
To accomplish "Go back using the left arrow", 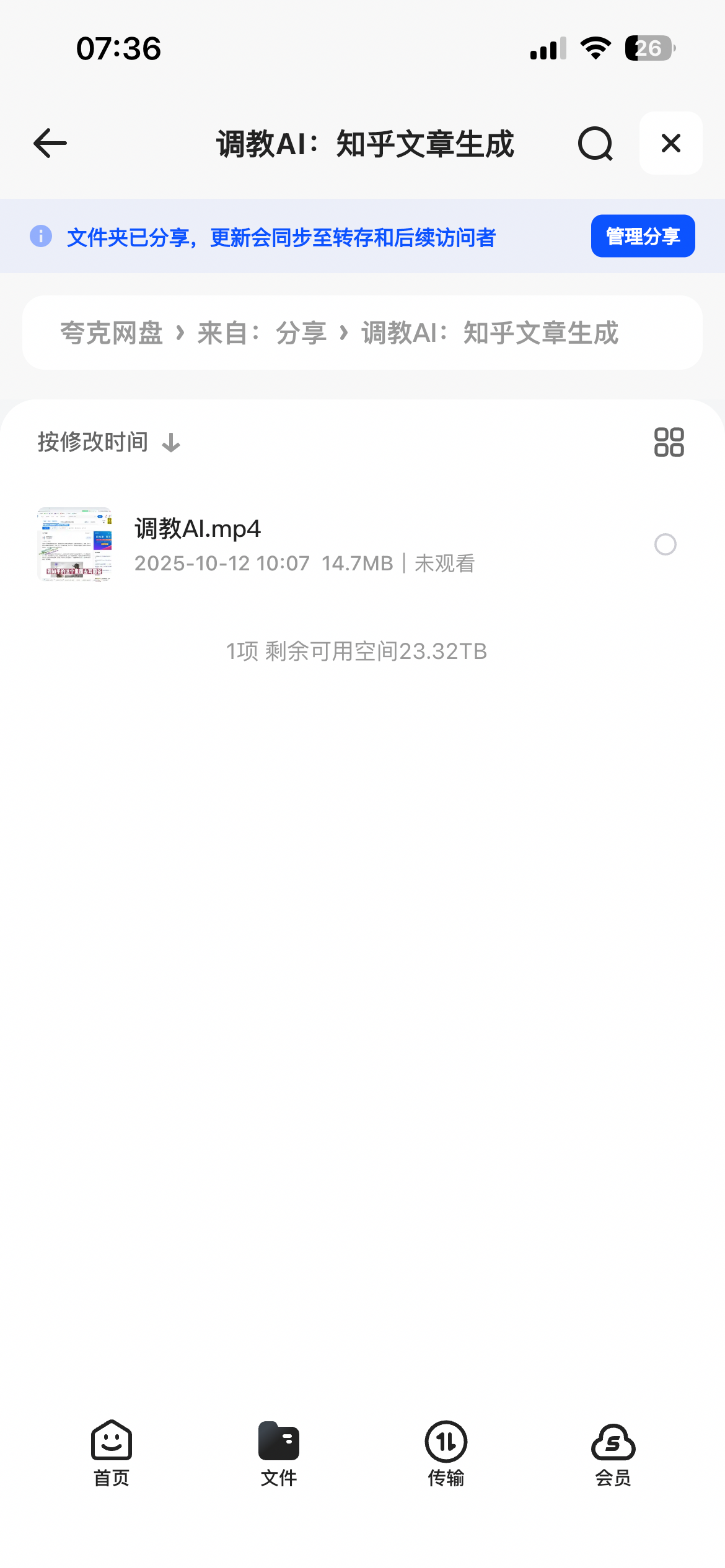I will (x=50, y=144).
